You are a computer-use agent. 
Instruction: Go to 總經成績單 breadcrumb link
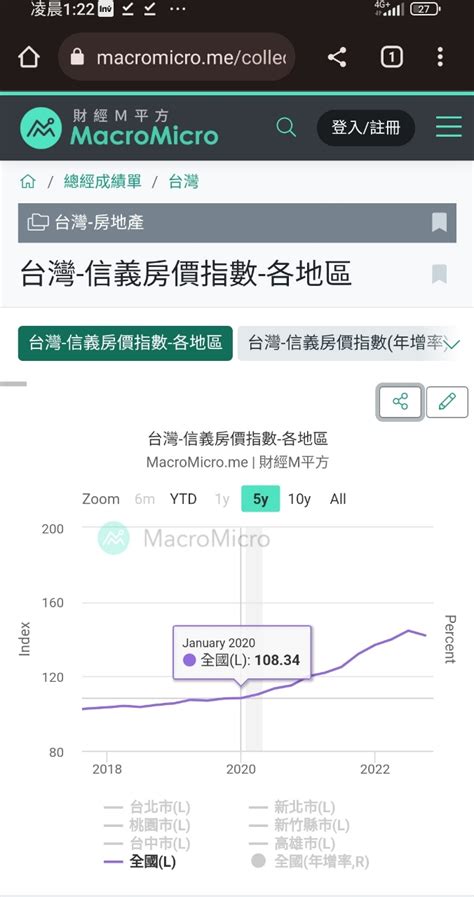click(102, 182)
